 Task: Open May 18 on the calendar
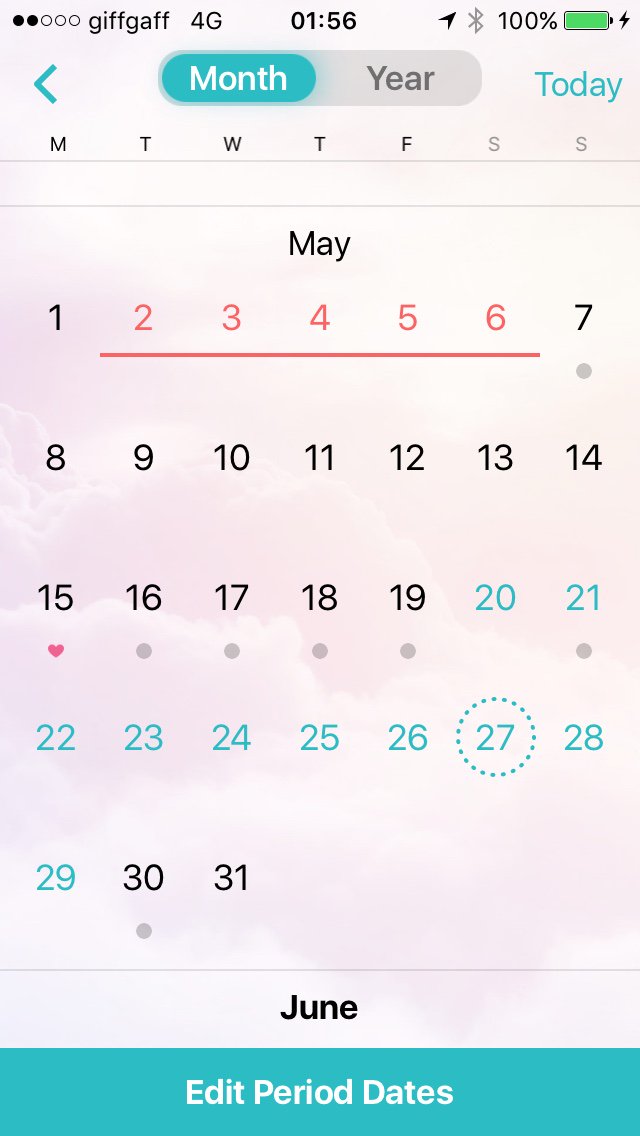pyautogui.click(x=320, y=599)
